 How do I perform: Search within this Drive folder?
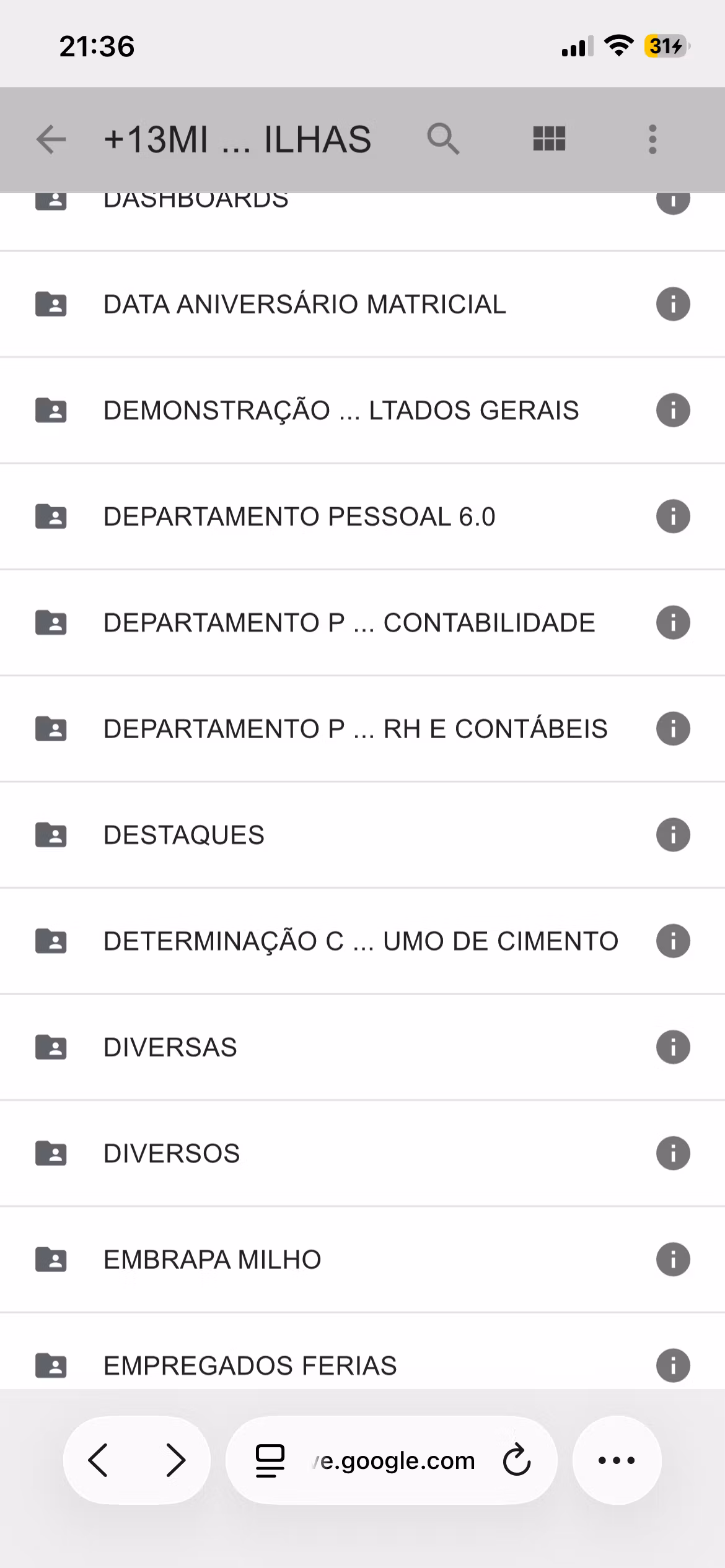443,139
